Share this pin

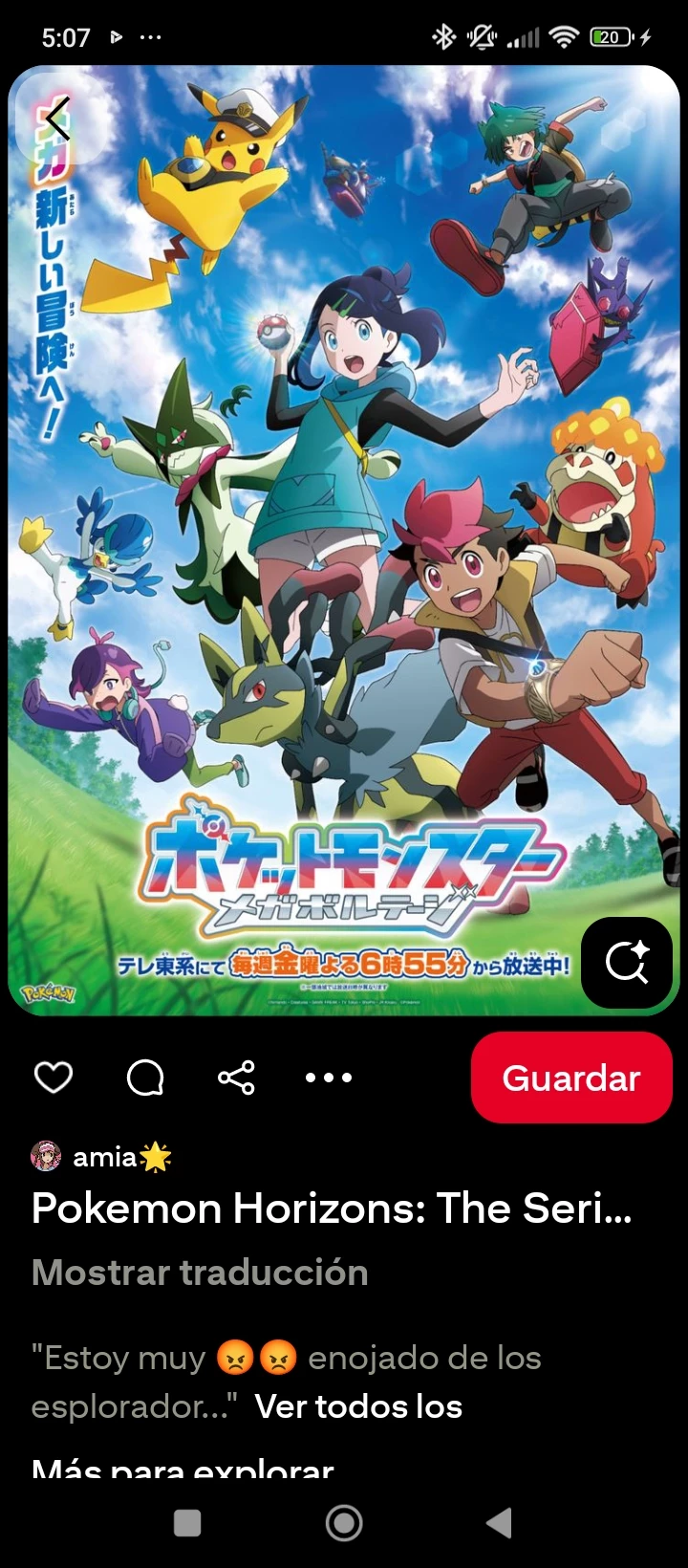coord(236,1078)
